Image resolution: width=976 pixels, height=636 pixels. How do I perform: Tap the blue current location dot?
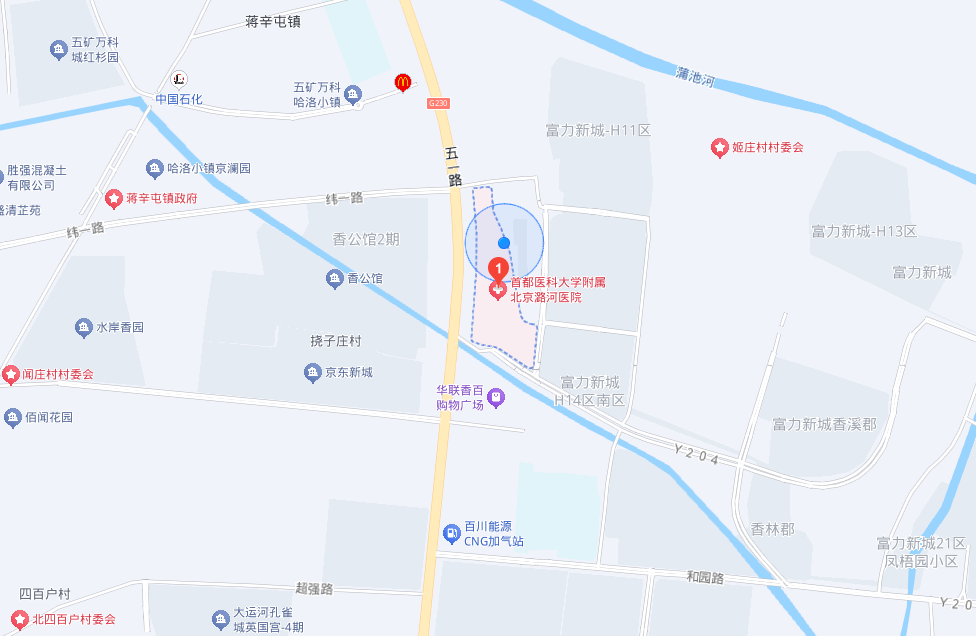pos(504,243)
